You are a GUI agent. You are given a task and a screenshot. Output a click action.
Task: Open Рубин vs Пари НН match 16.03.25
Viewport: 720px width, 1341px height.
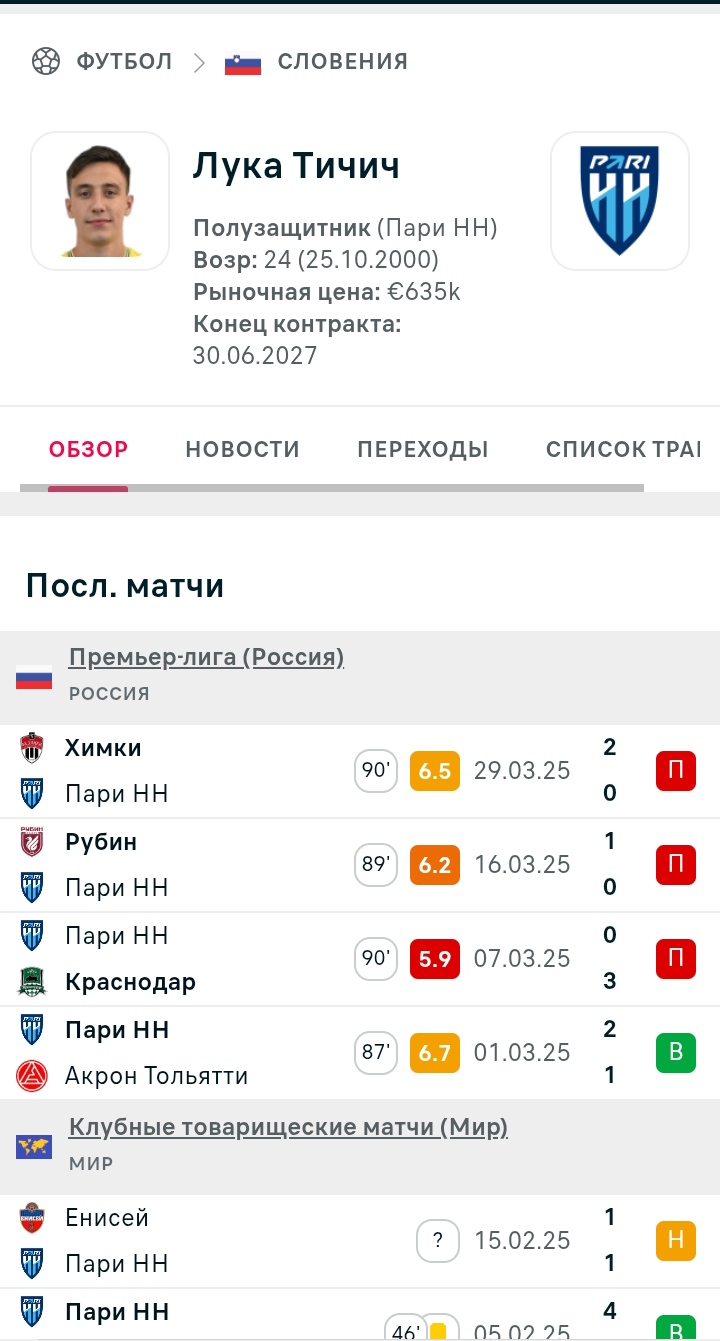tap(360, 865)
